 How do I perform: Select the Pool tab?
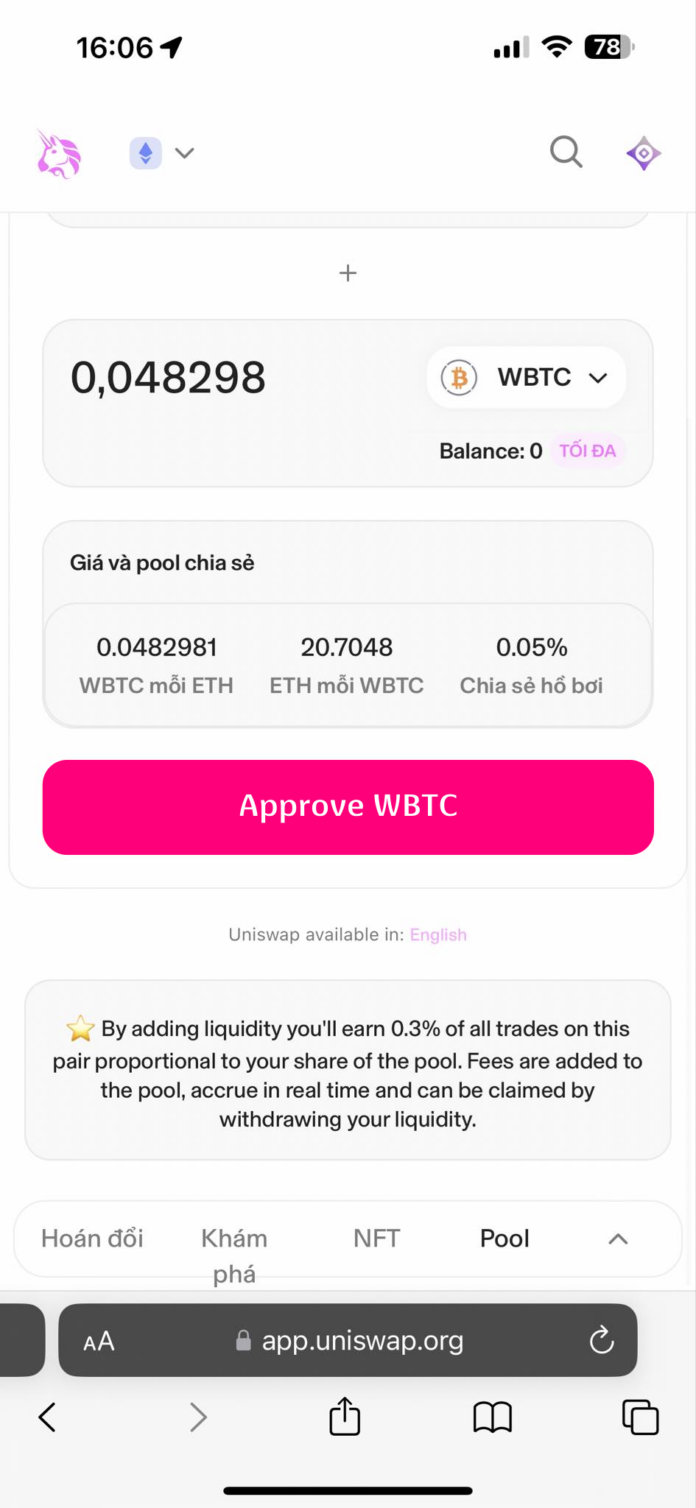[x=505, y=1238]
